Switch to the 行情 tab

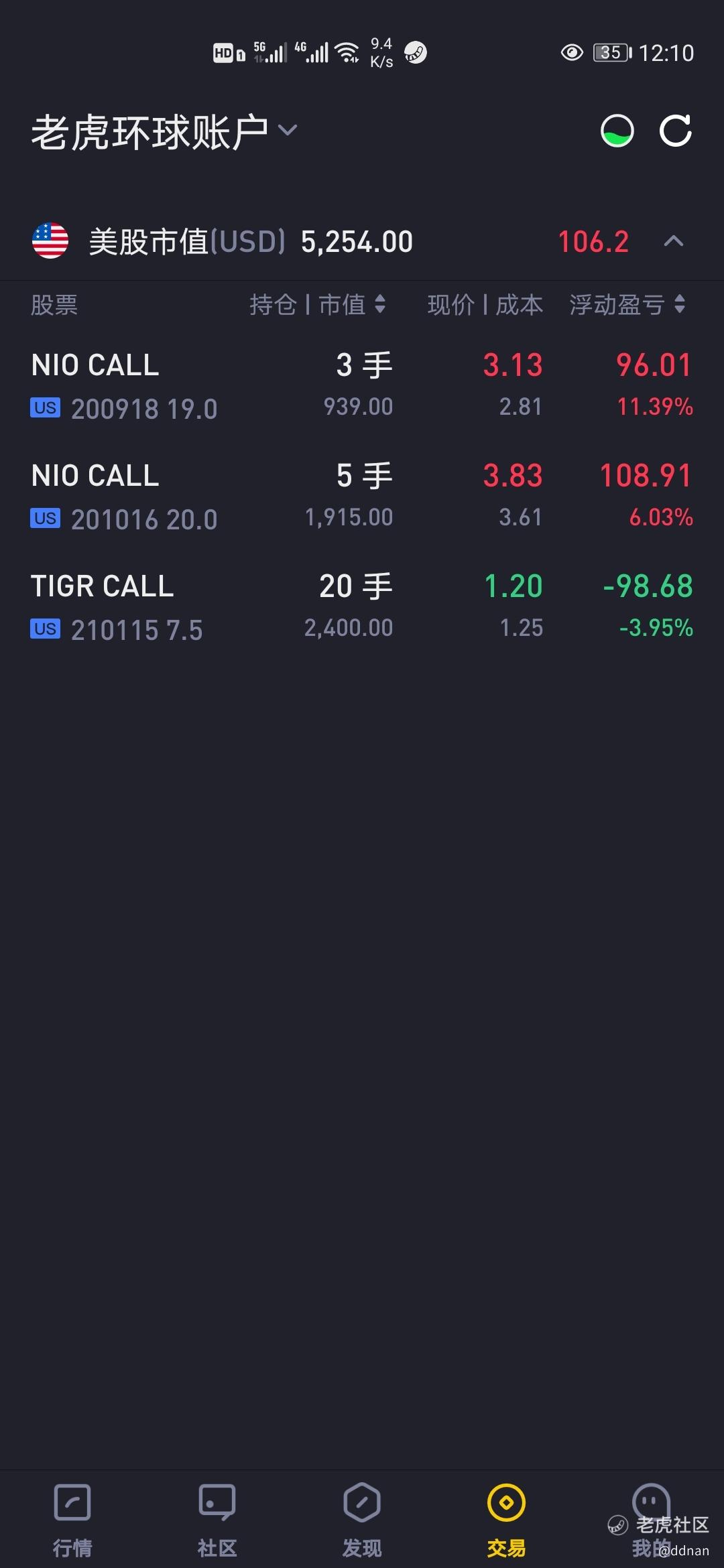72,1520
